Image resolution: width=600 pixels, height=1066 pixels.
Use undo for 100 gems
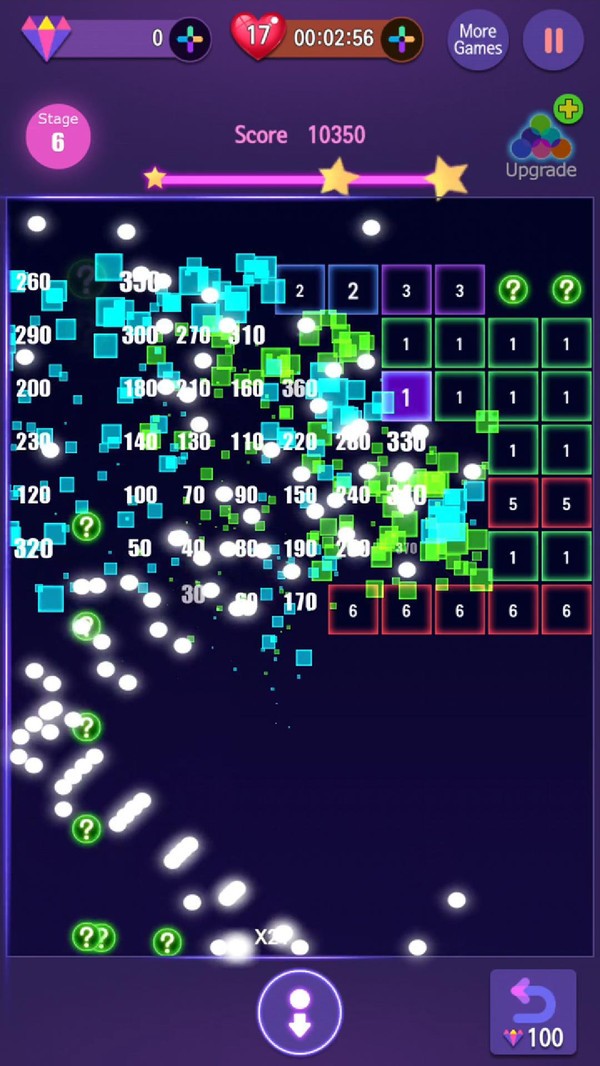533,1011
